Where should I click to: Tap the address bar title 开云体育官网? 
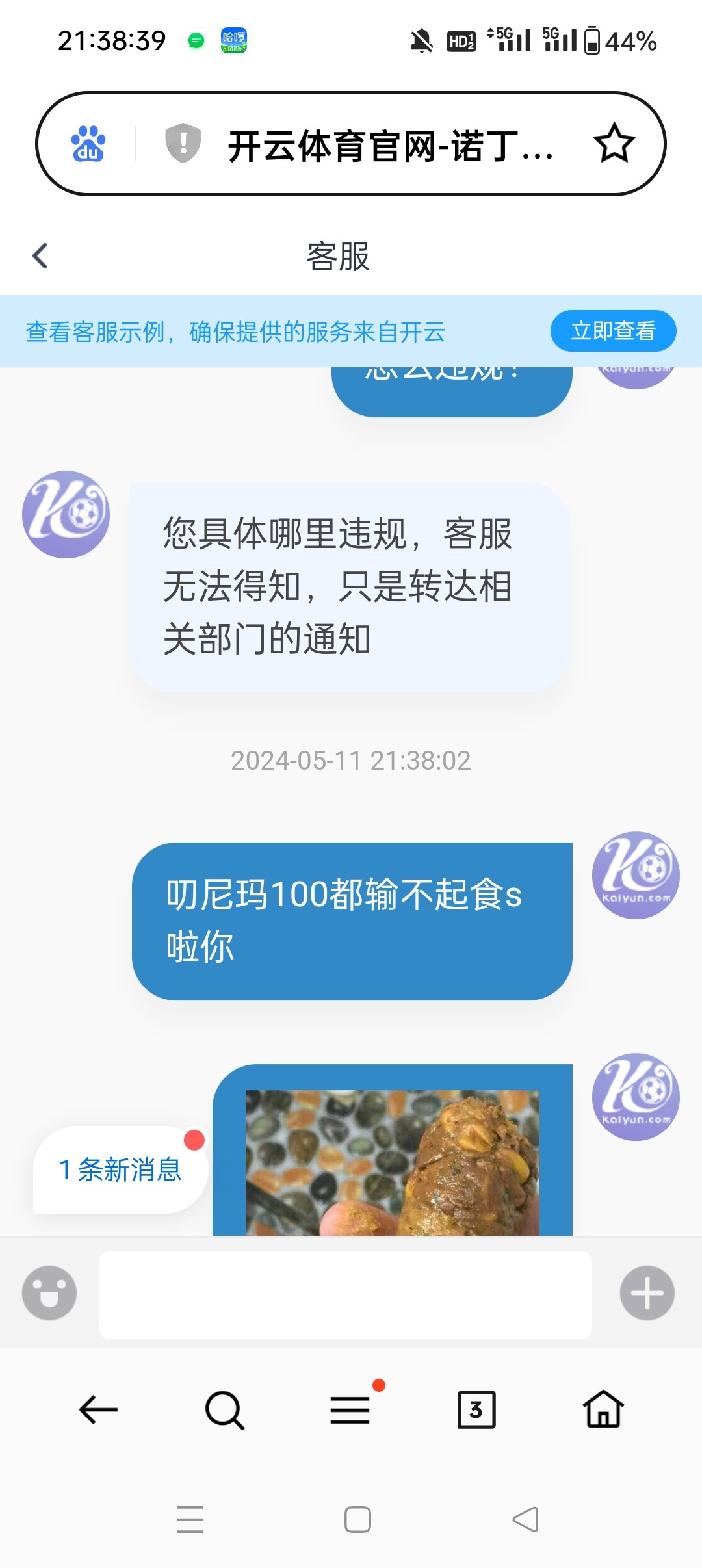pyautogui.click(x=390, y=146)
